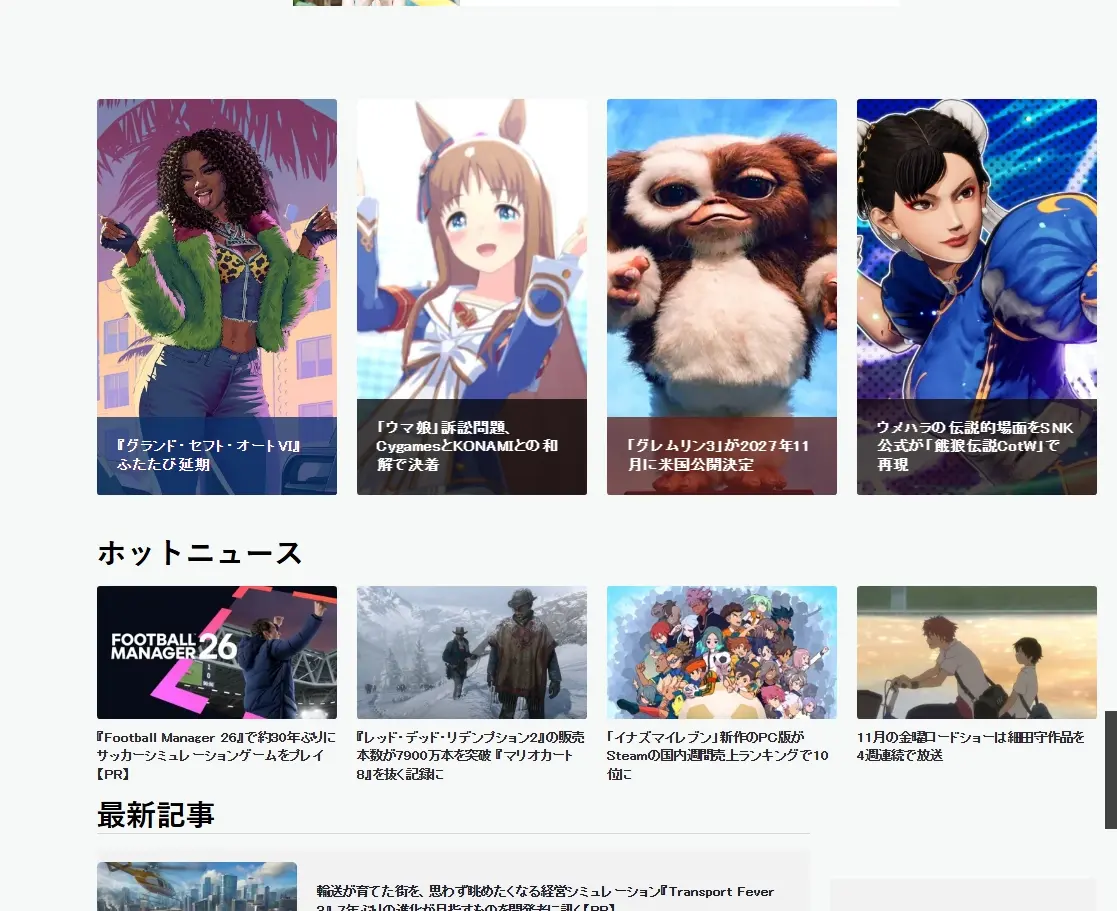Open the Umehara SNK Fatal Fury article
Viewport: 1117px width, 911px height.
976,297
